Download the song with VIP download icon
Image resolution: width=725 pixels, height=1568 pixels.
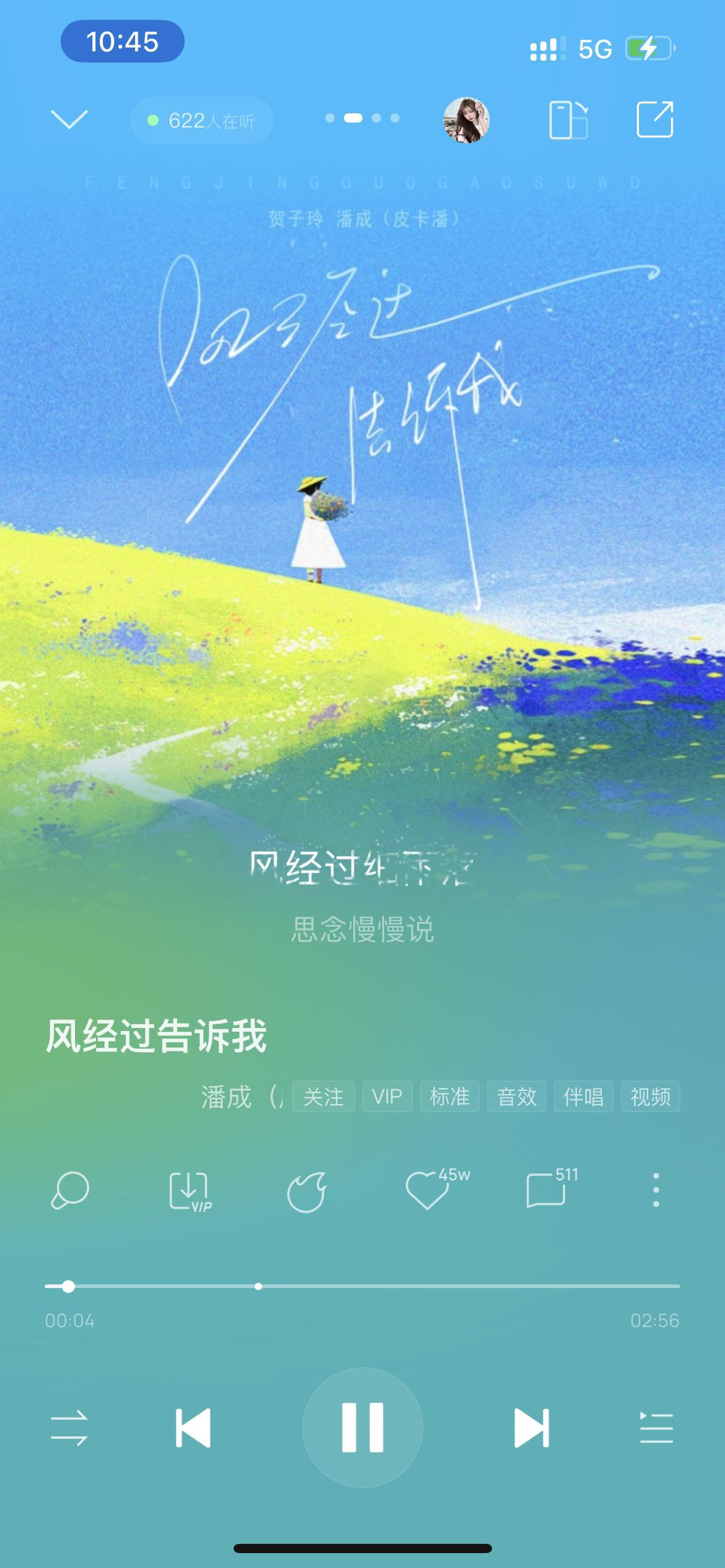tap(189, 1191)
